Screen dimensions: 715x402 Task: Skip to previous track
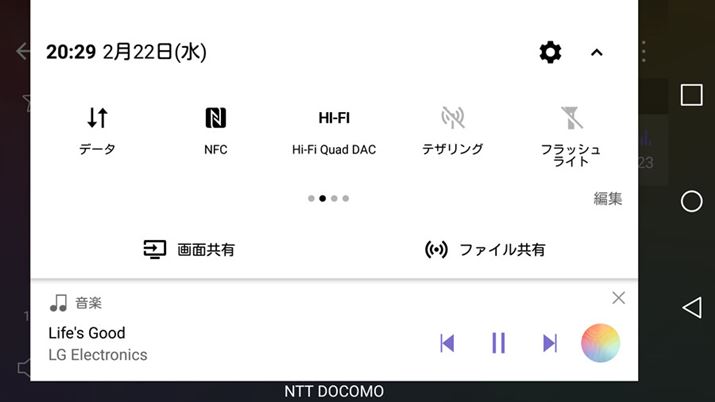[x=447, y=343]
